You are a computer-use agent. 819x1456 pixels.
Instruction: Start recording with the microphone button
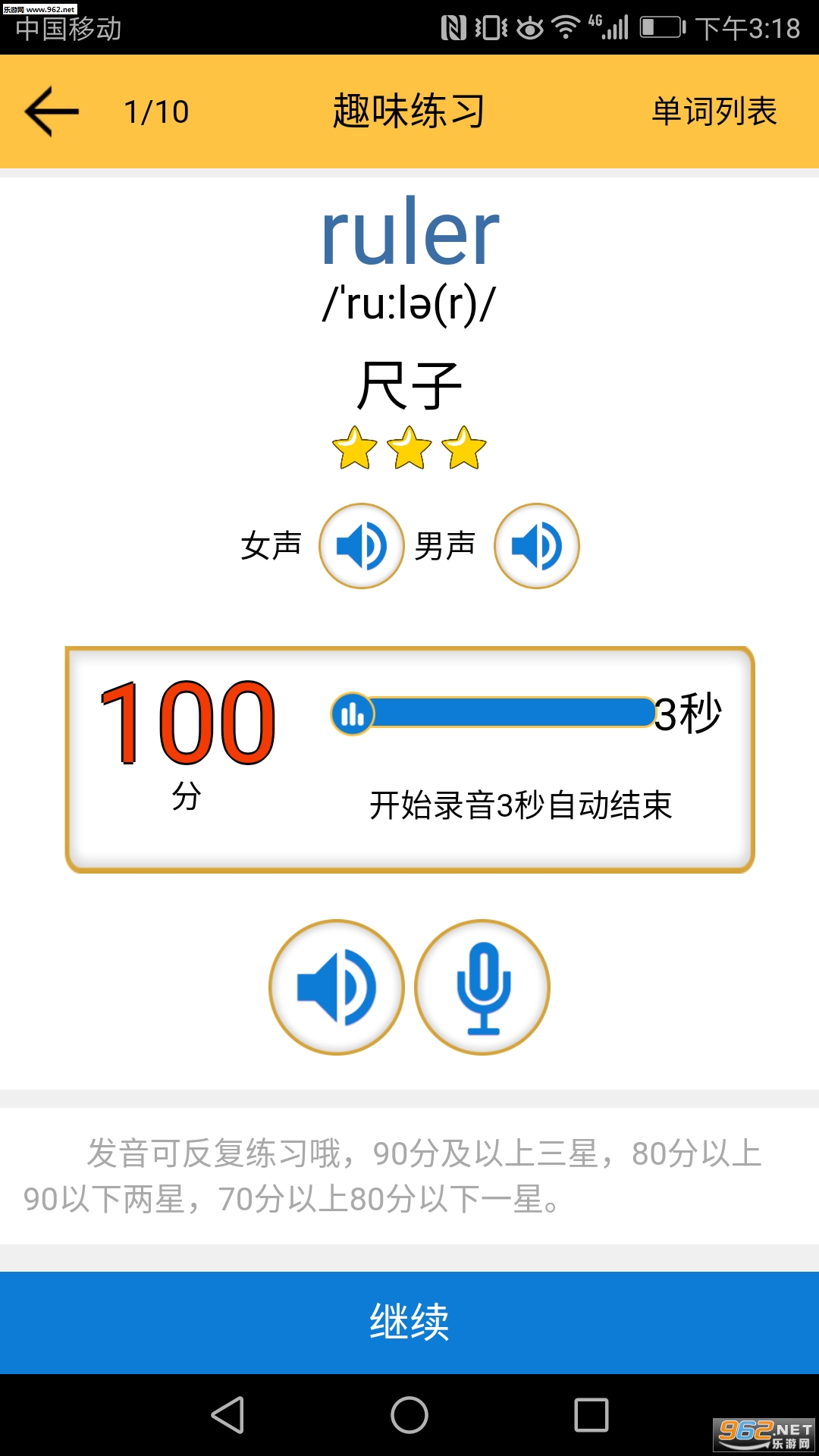[x=482, y=987]
